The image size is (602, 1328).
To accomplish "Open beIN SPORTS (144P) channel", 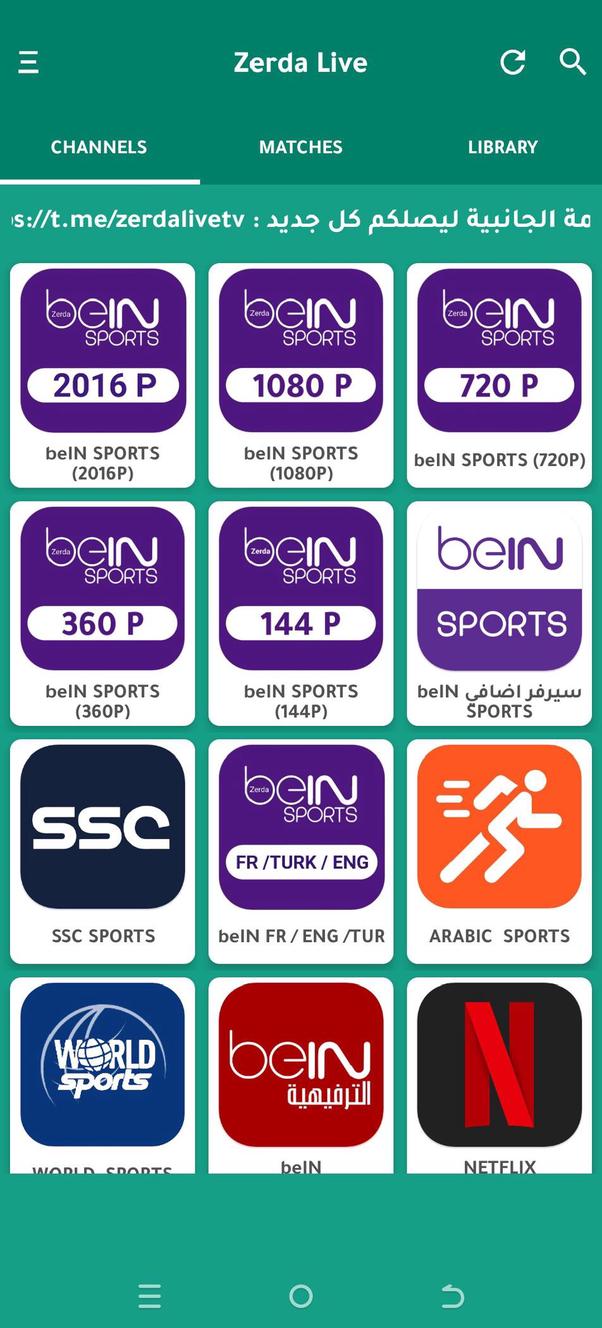I will 300,612.
